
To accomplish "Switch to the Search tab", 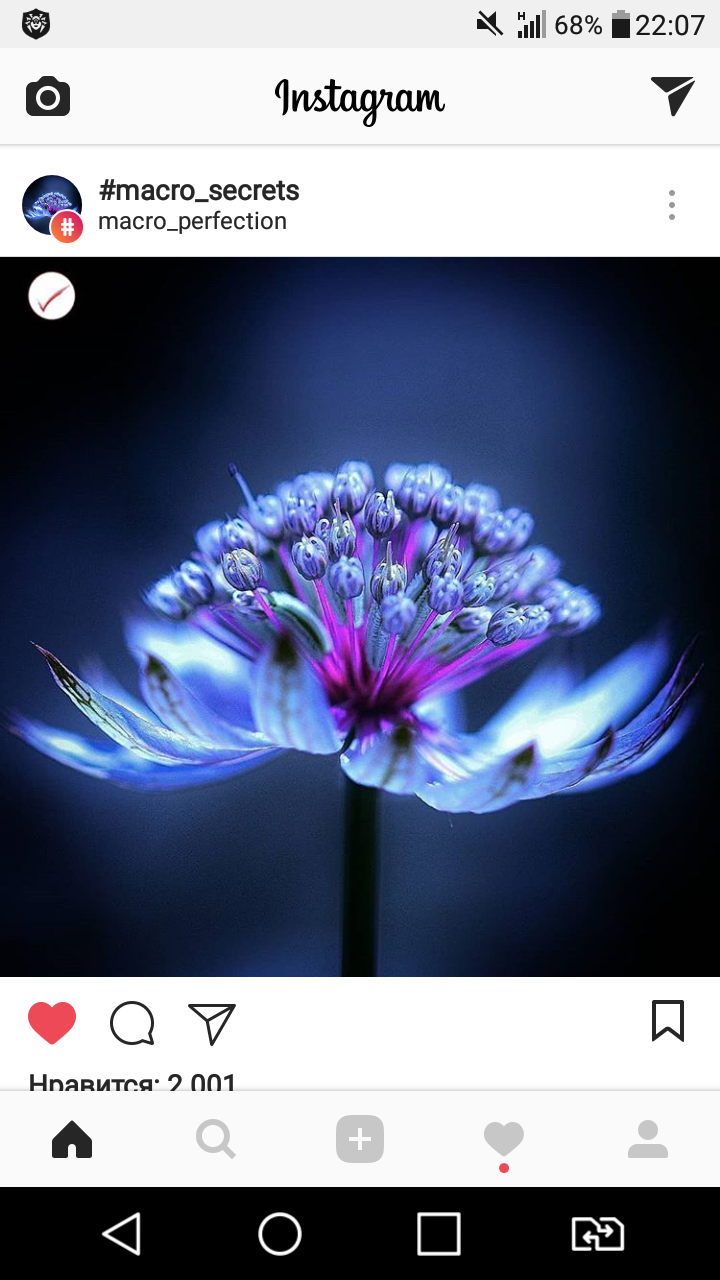I will click(x=216, y=1139).
